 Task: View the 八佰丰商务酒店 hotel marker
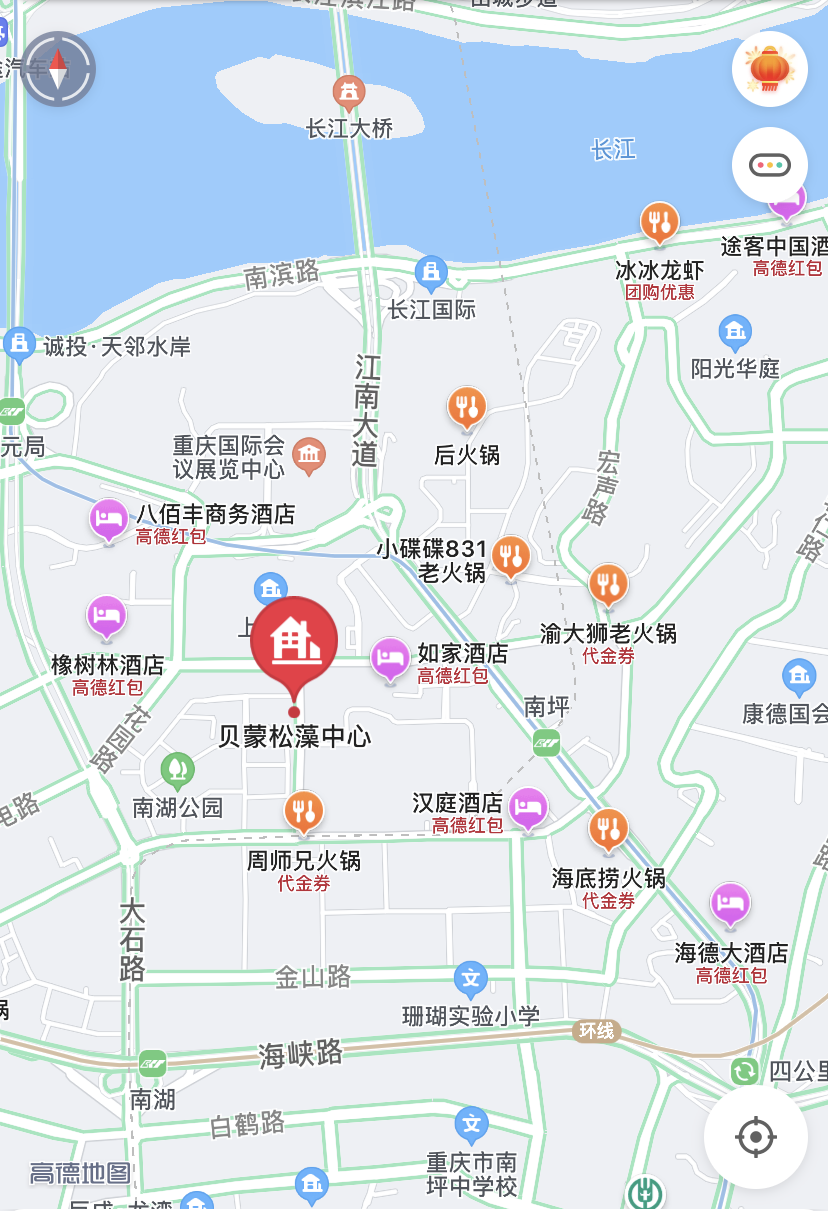coord(109,519)
